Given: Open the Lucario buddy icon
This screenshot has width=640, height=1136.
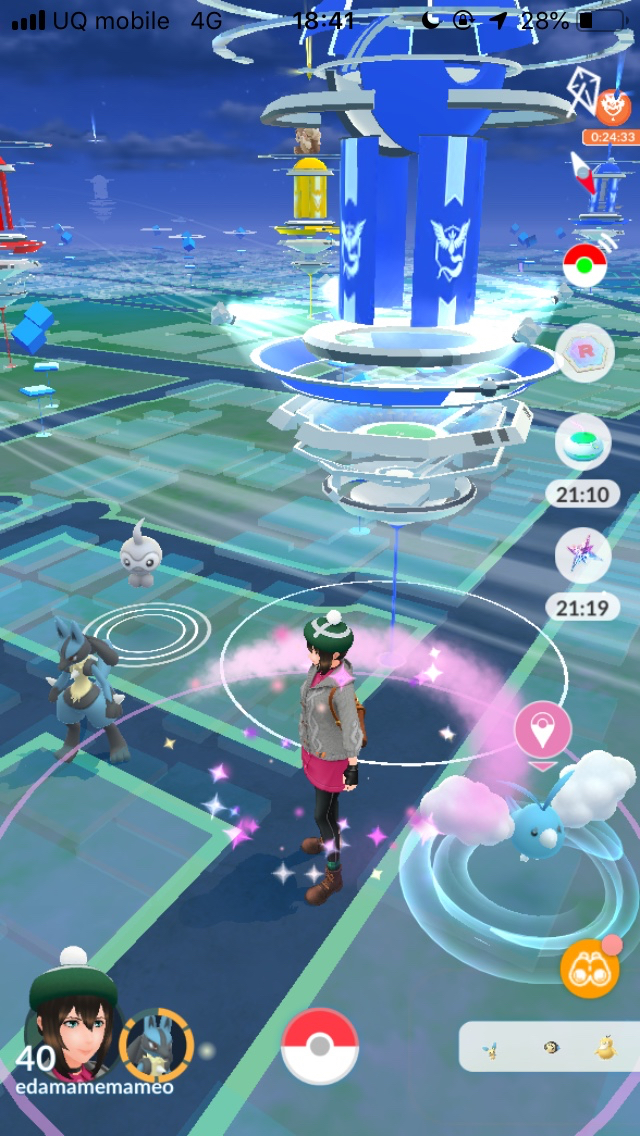Looking at the screenshot, I should click(x=156, y=1042).
